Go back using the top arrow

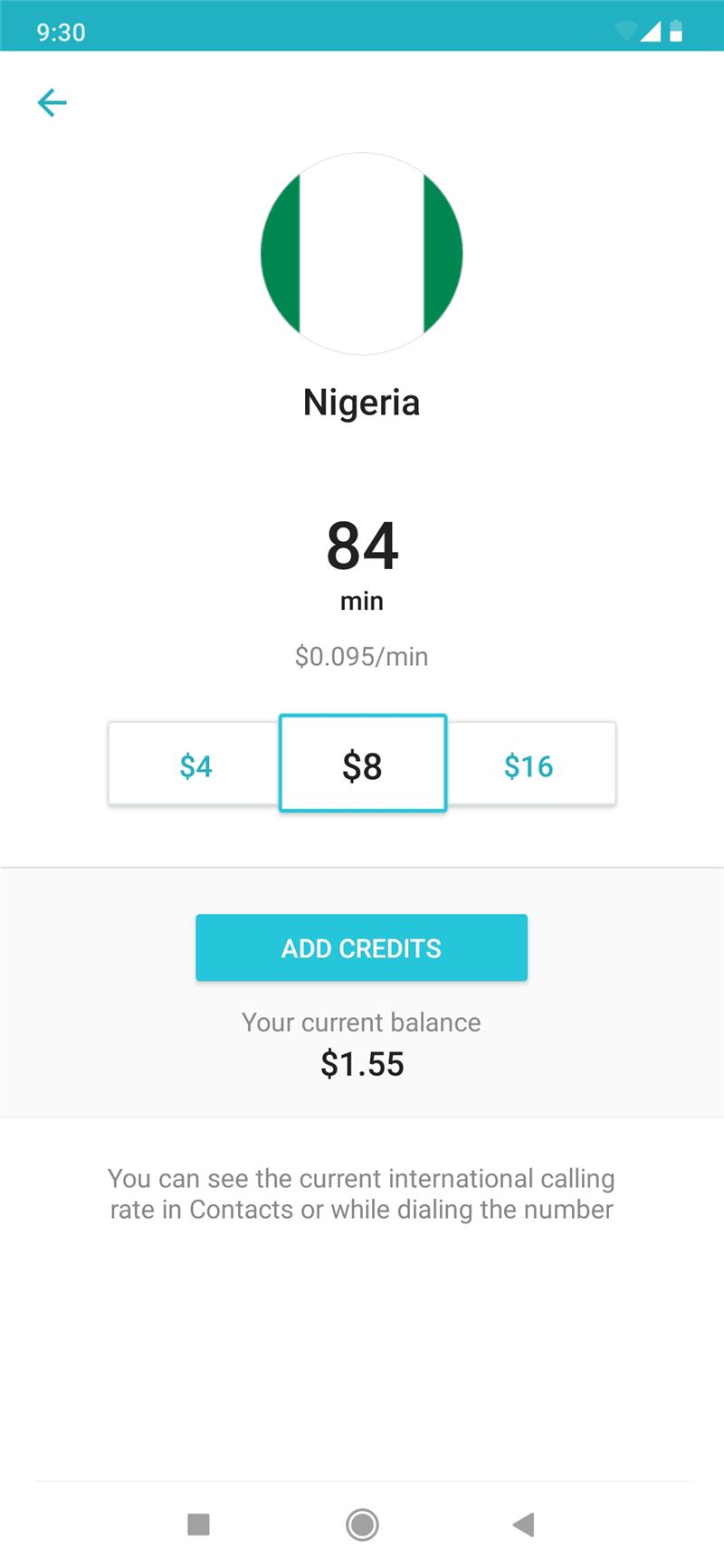[x=52, y=102]
